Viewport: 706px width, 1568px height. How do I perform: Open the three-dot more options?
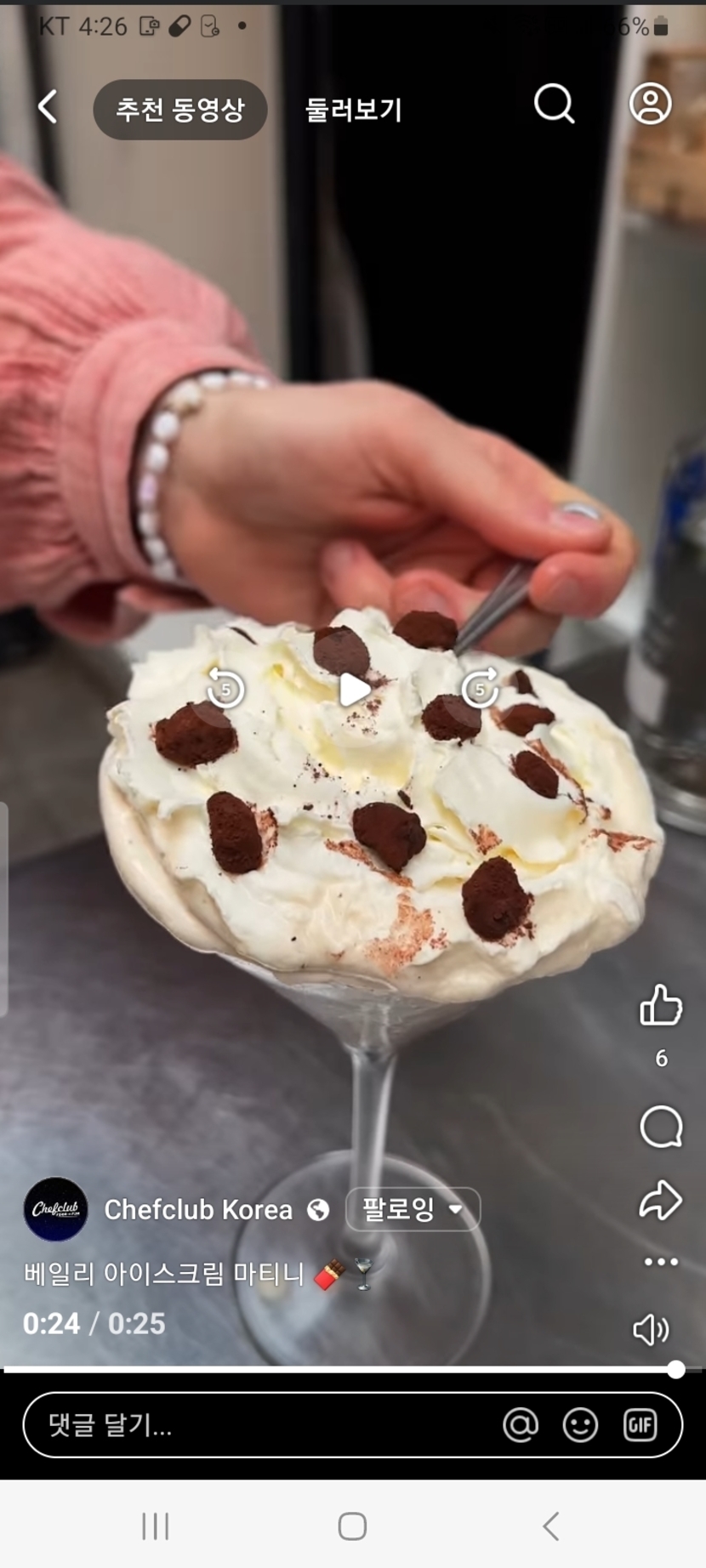660,1261
